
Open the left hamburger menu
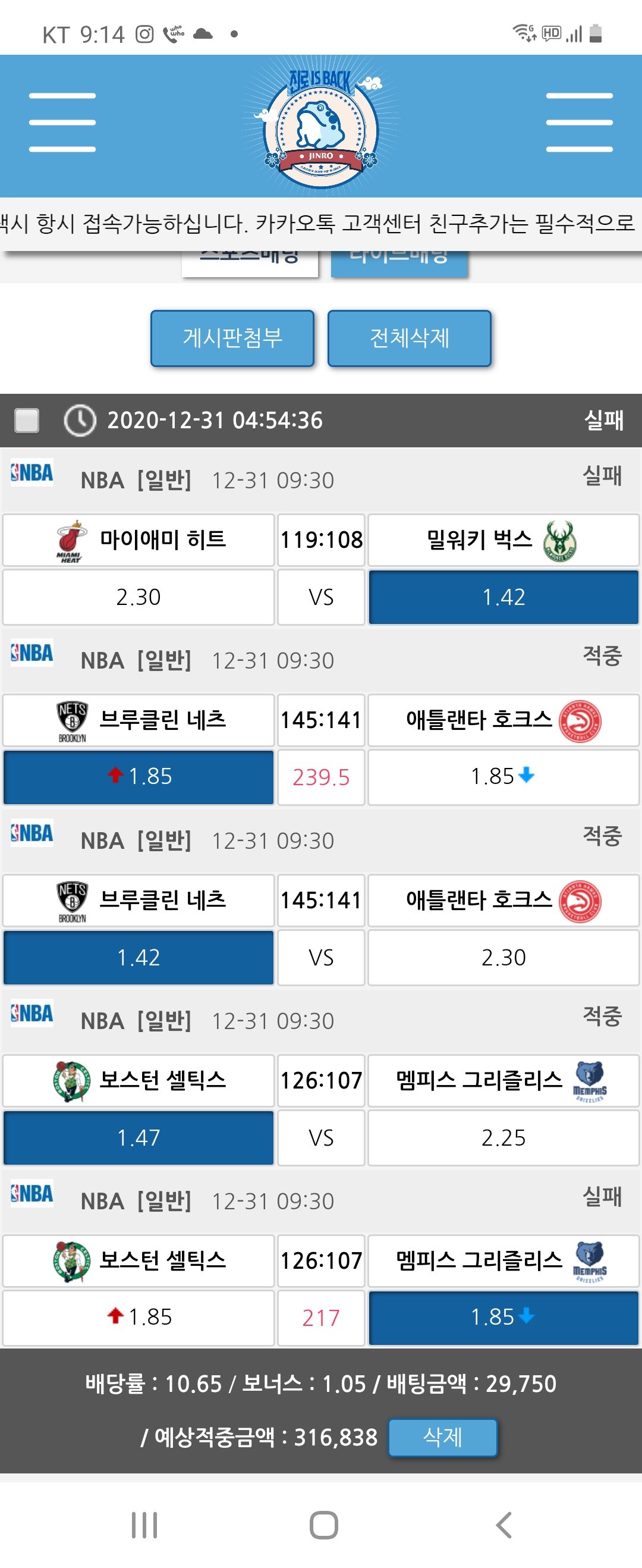pyautogui.click(x=62, y=123)
